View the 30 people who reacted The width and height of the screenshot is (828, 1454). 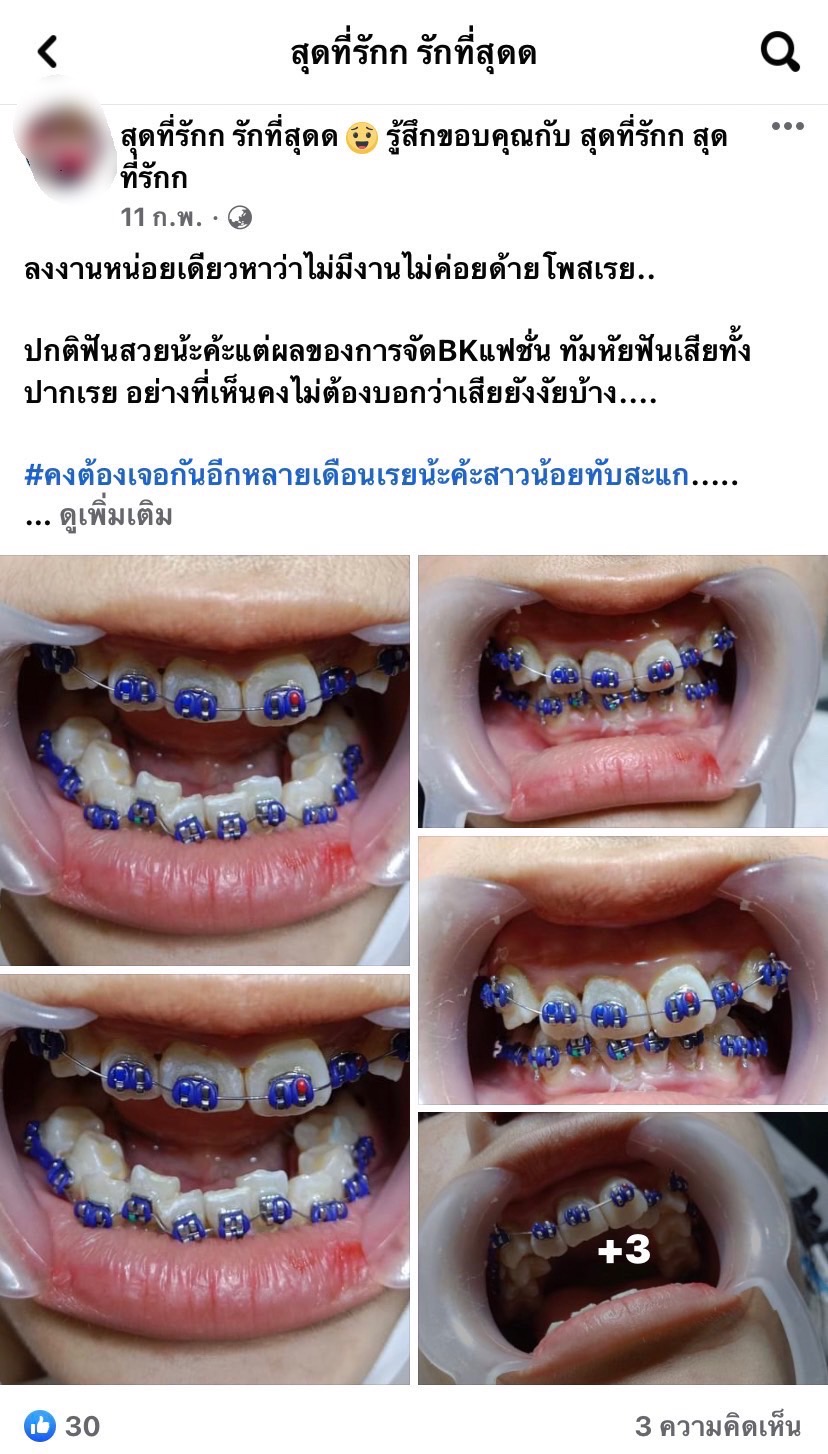[62, 1425]
